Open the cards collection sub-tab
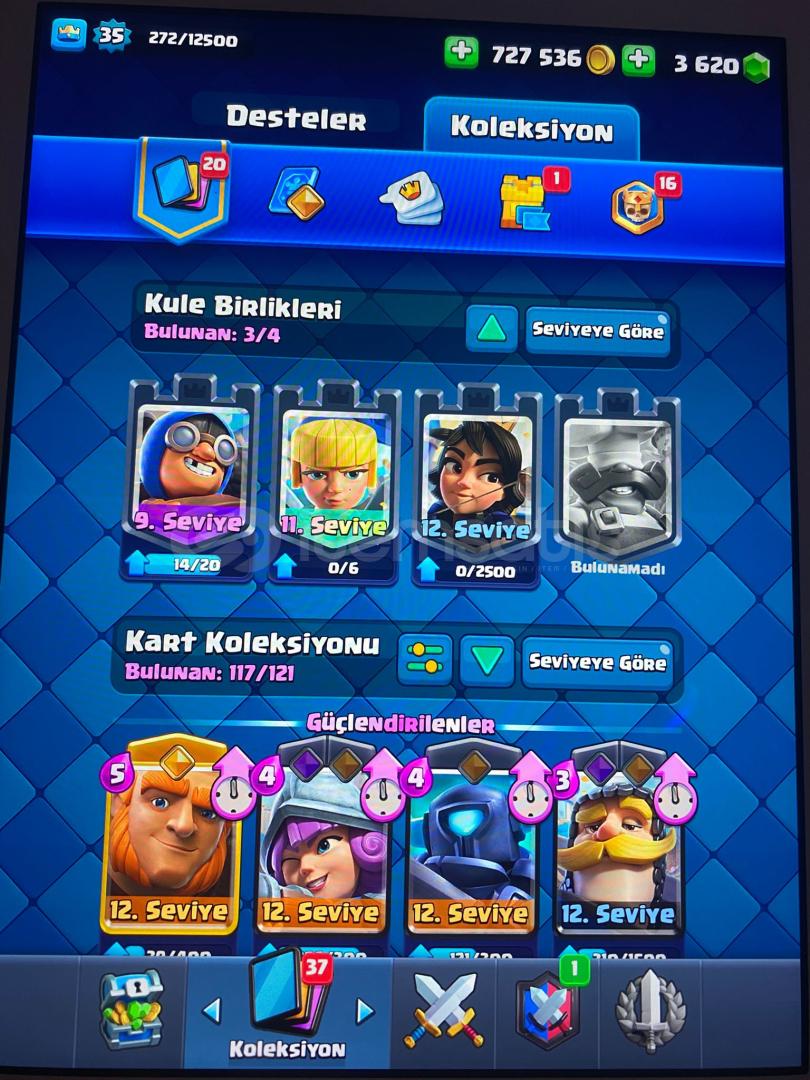 coord(182,187)
